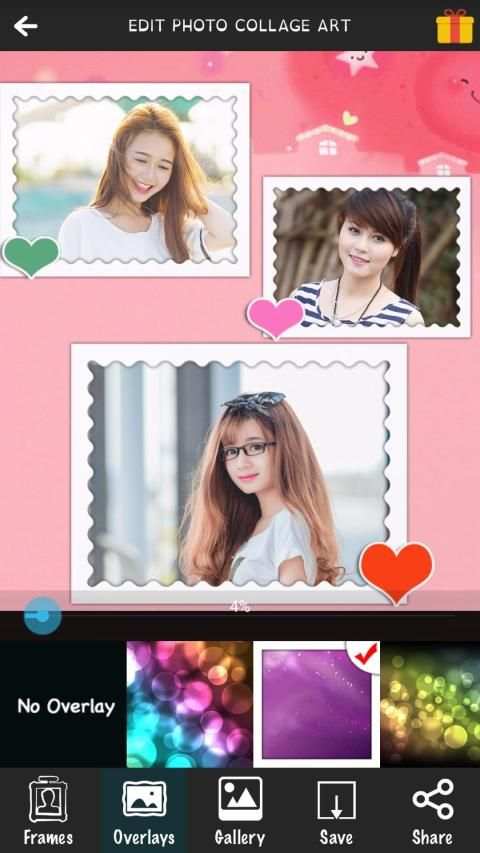Switch to the Frames tab
This screenshot has width=480, height=853.
[x=48, y=811]
